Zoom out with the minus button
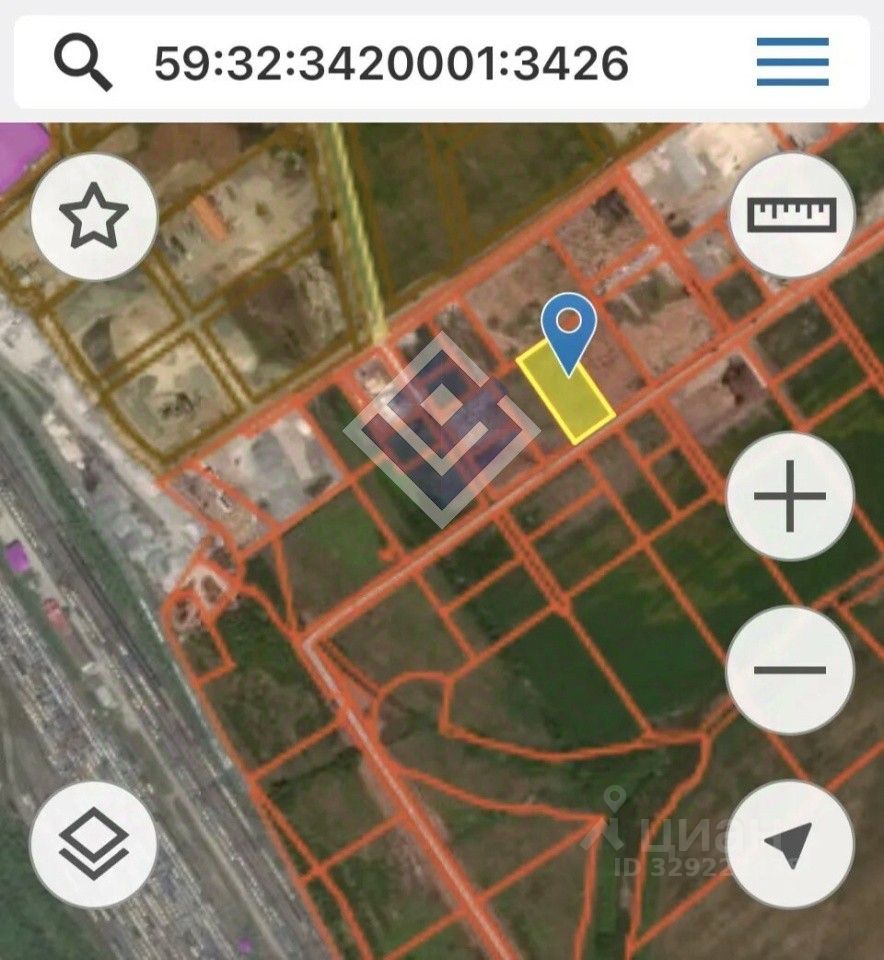Screen dimensions: 884x960 pyautogui.click(x=790, y=670)
